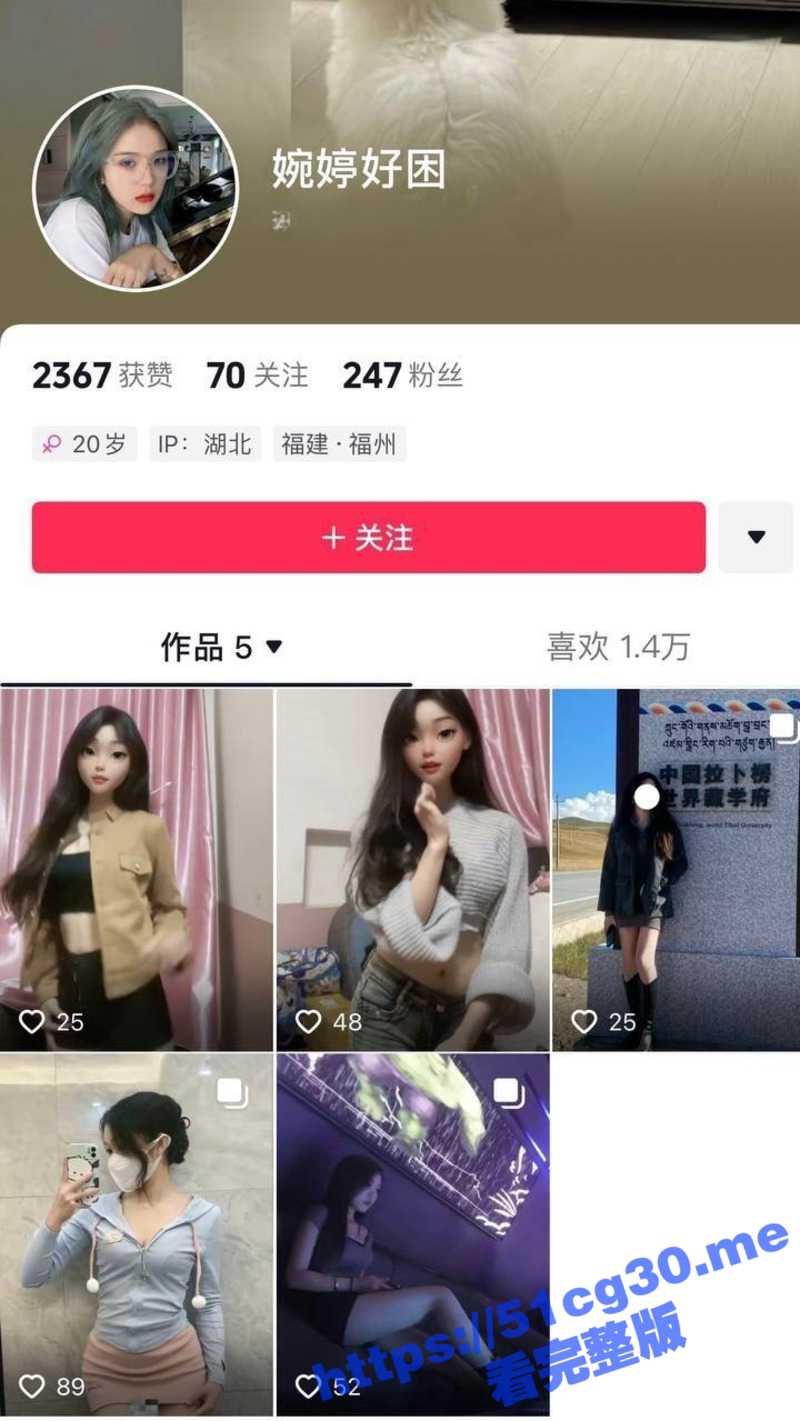Open the post beside the stone monument
Screen dimensions: 800x1421
point(676,868)
